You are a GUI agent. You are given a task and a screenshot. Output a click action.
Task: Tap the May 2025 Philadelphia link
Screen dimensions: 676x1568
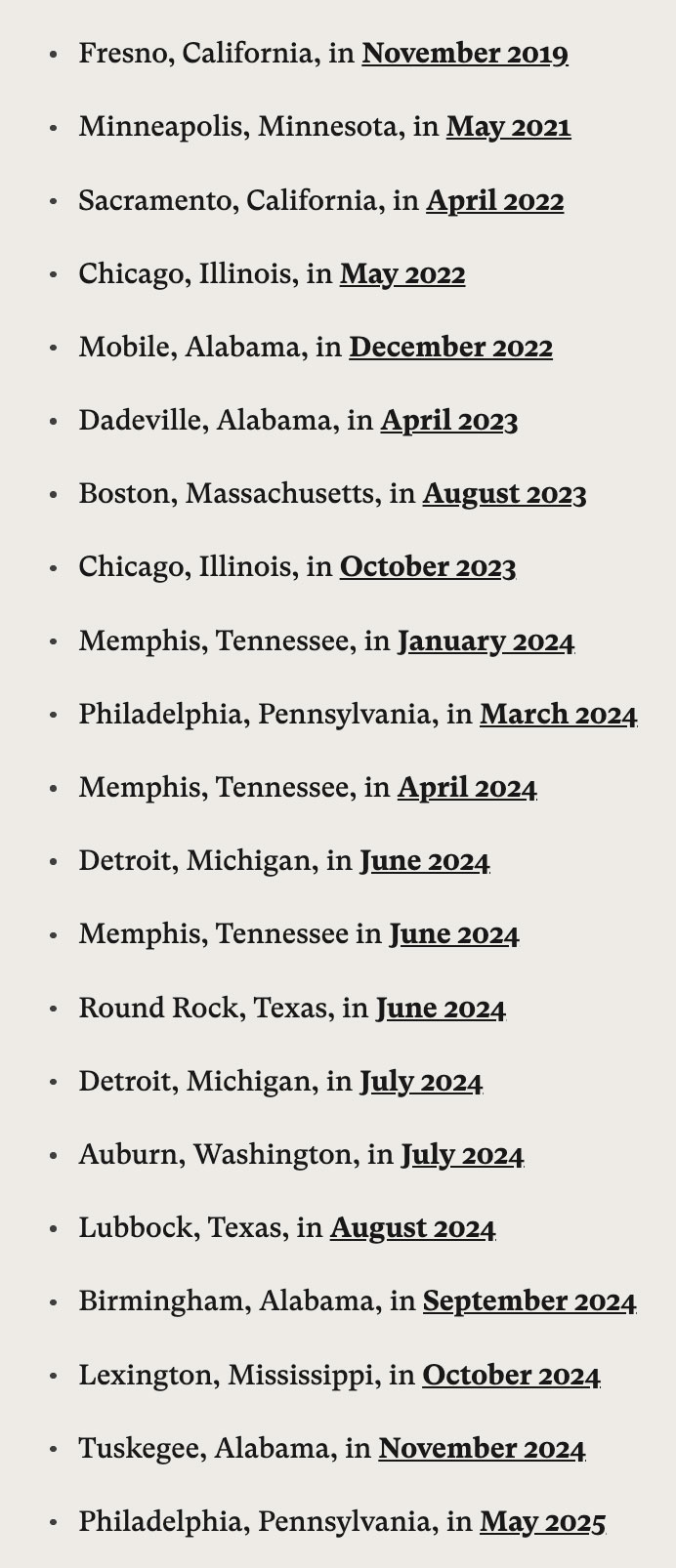[542, 1522]
